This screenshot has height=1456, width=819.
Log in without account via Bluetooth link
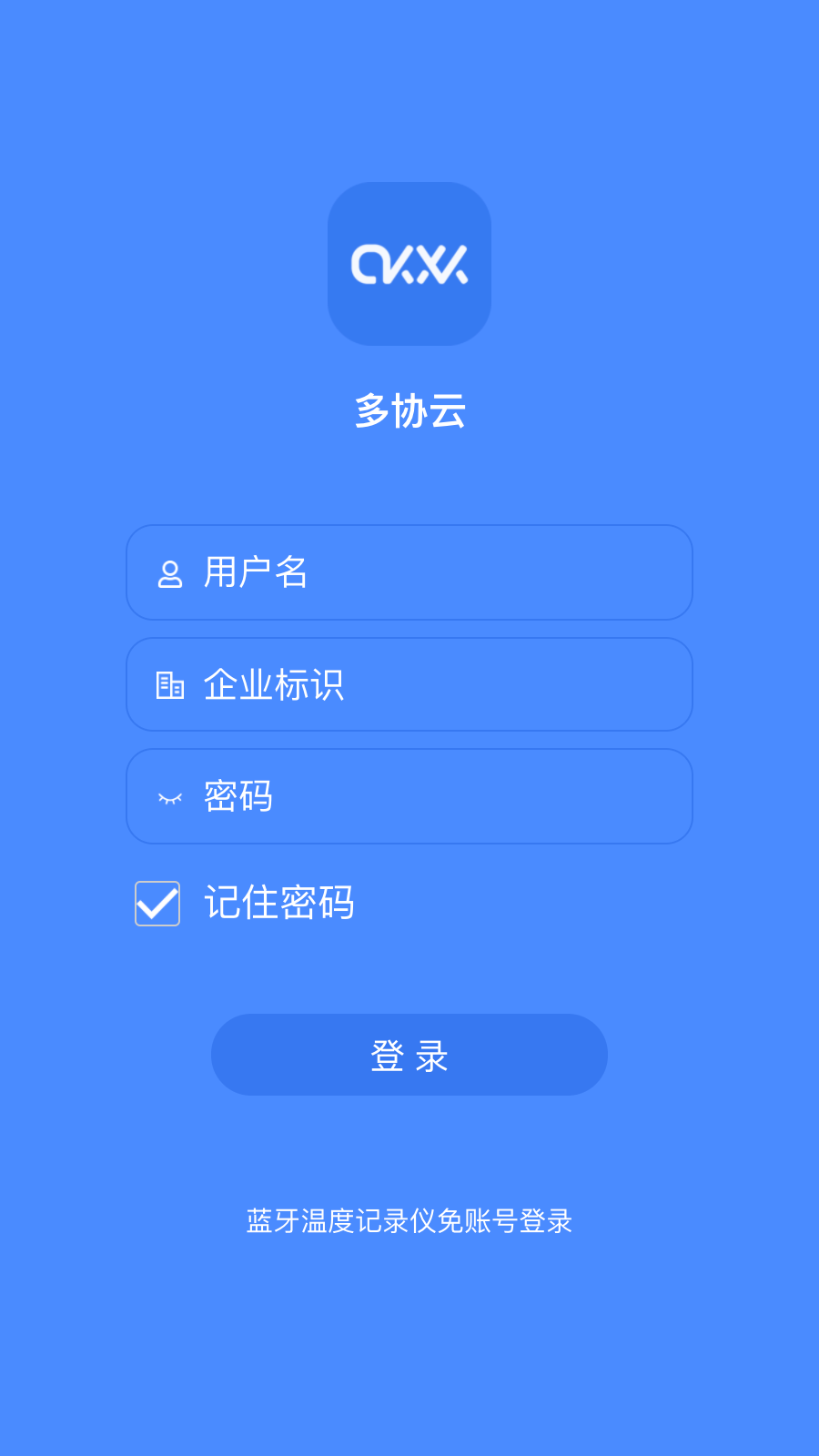[x=409, y=1223]
